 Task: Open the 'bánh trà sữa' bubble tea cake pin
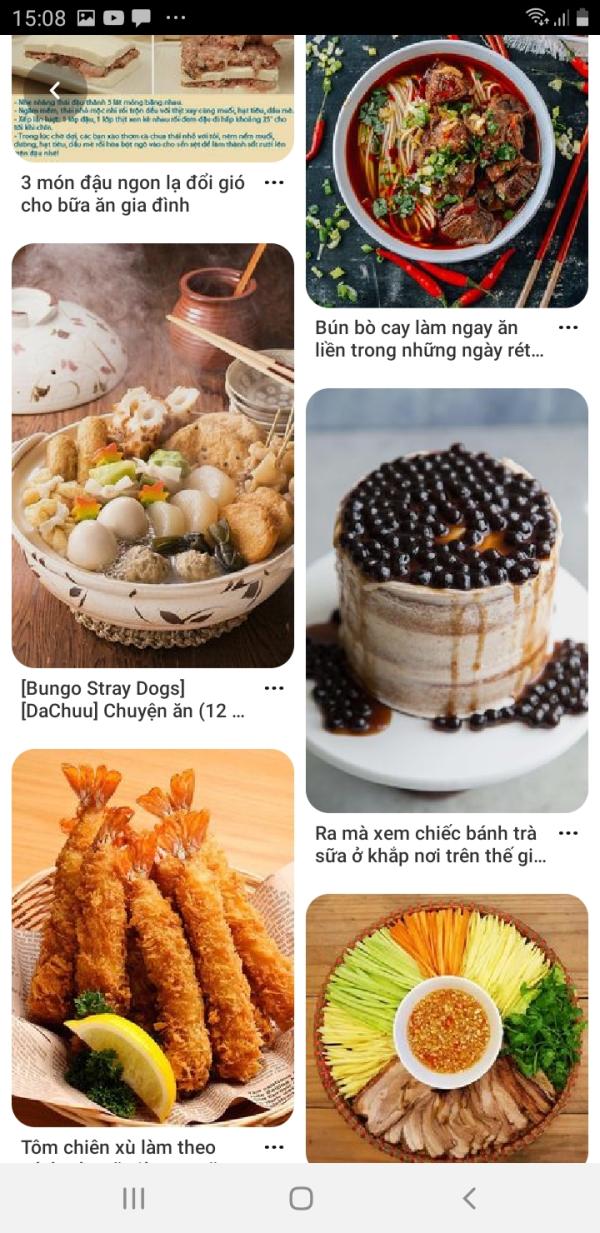[x=446, y=600]
